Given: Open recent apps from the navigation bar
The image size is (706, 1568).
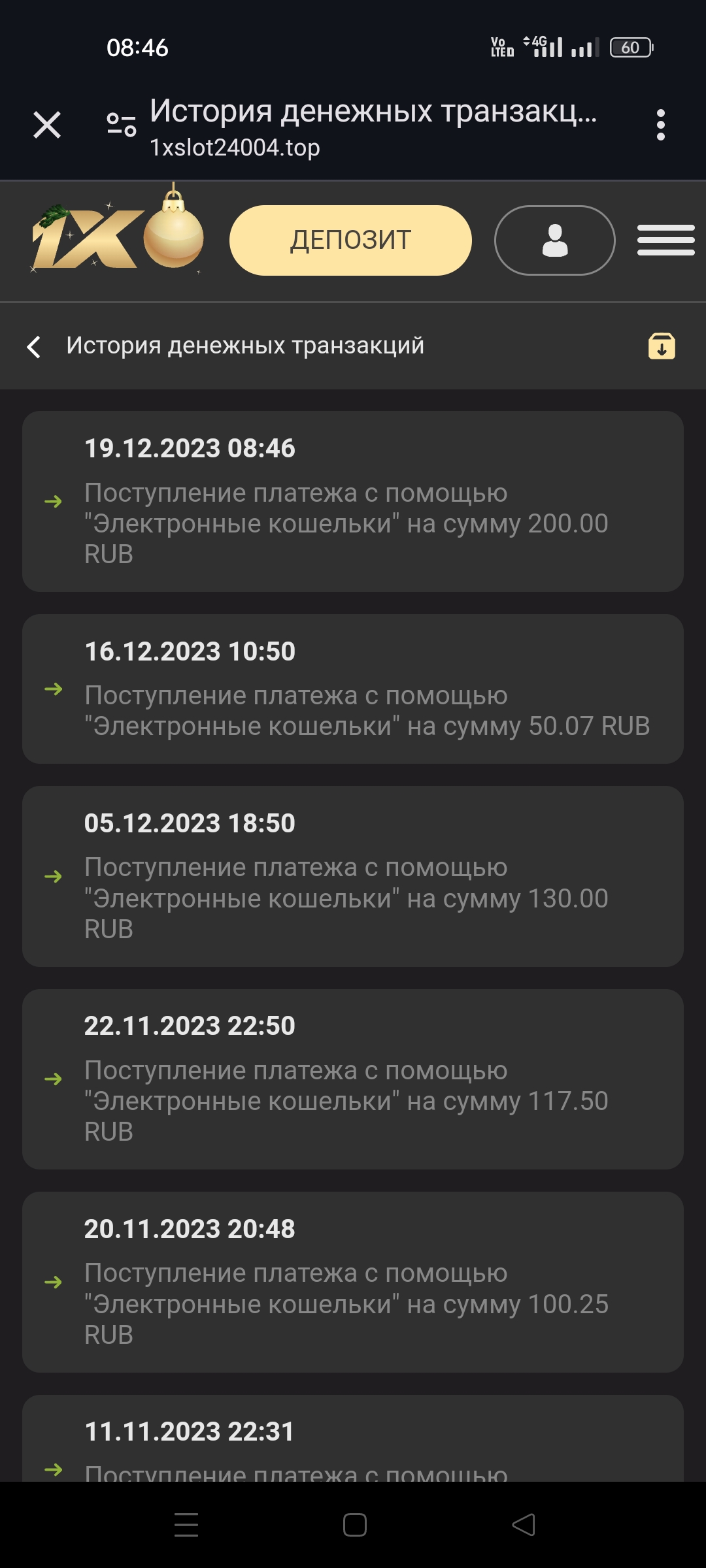Looking at the screenshot, I should tap(186, 1525).
